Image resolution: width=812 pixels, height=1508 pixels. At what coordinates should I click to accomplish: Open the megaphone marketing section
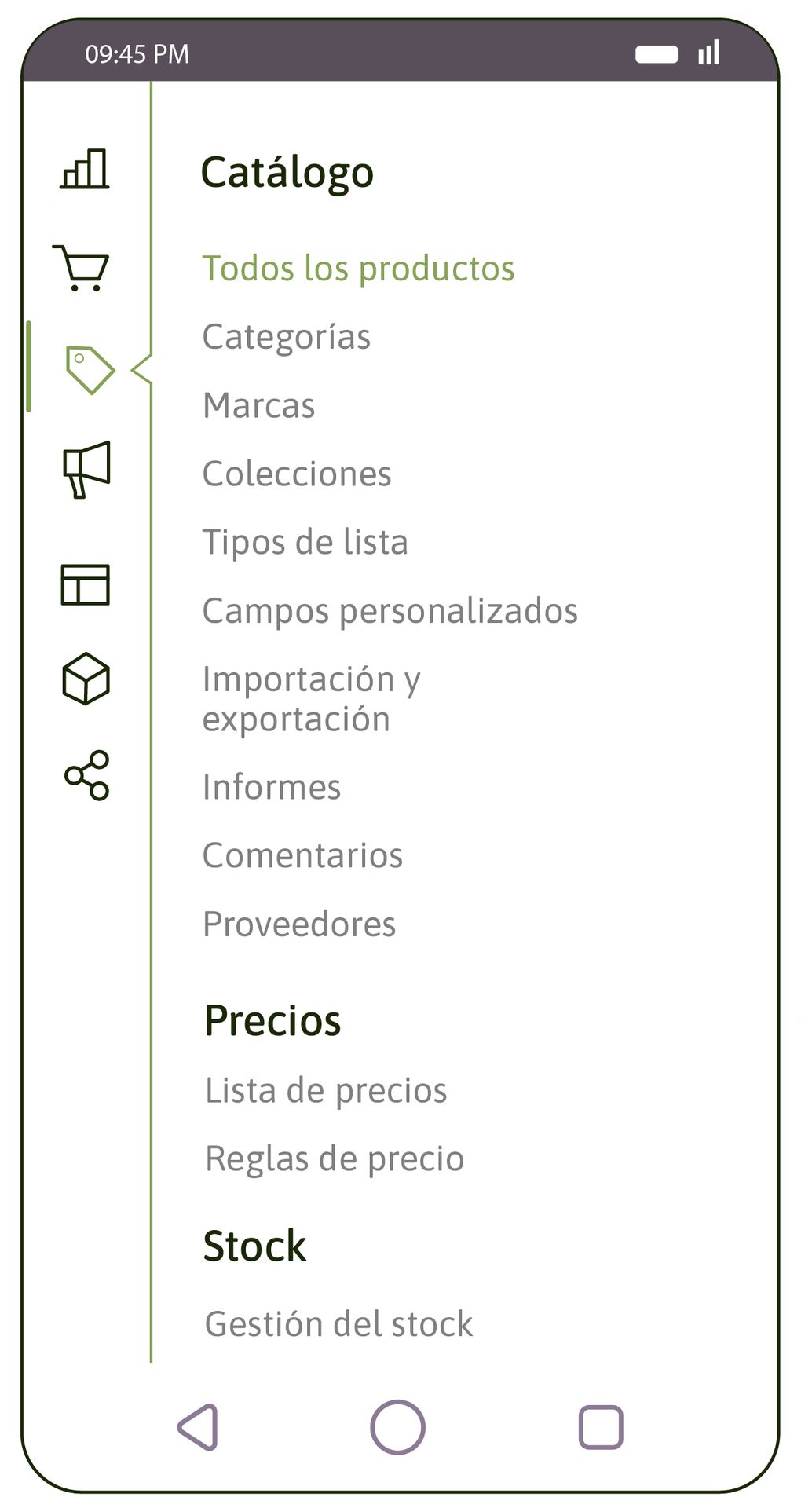click(86, 469)
